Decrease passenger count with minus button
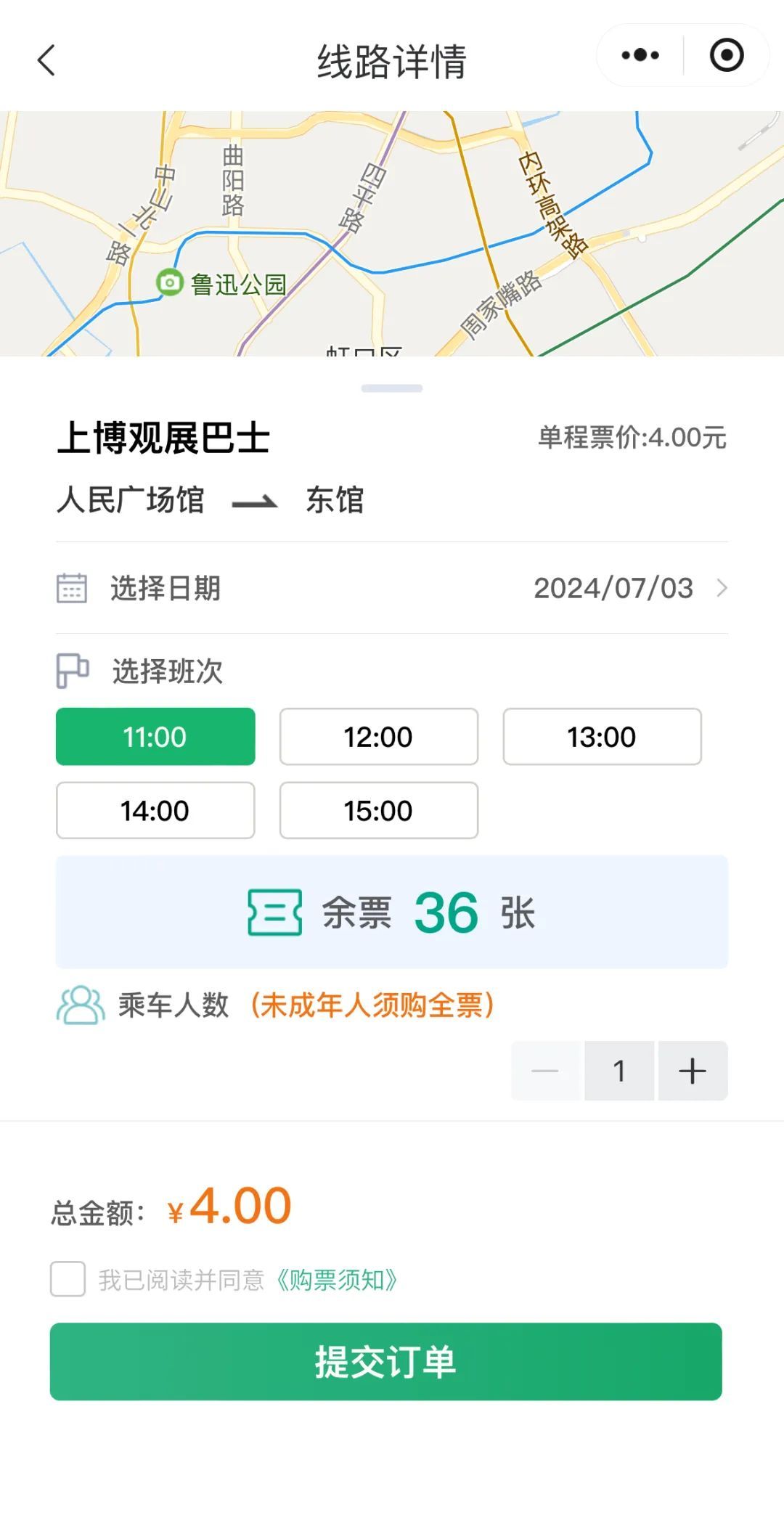This screenshot has width=784, height=1523. (546, 1071)
